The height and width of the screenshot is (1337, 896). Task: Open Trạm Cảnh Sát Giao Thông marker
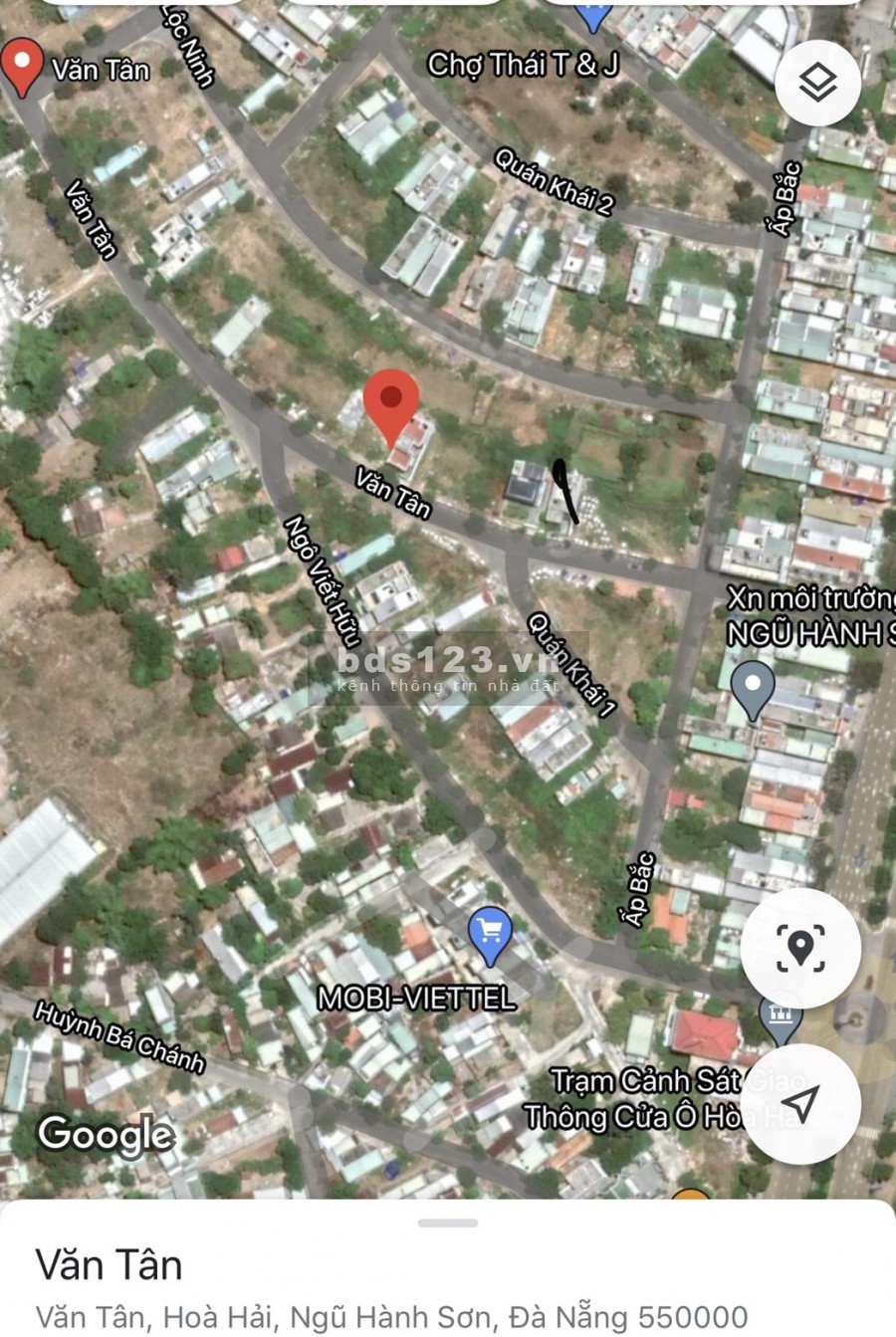(x=780, y=1016)
